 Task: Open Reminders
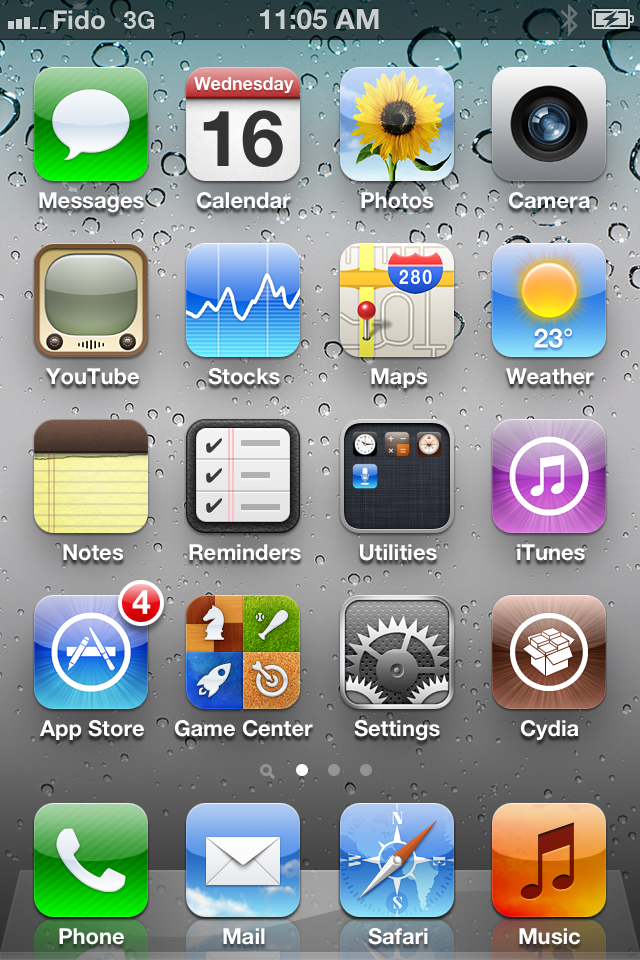(243, 476)
